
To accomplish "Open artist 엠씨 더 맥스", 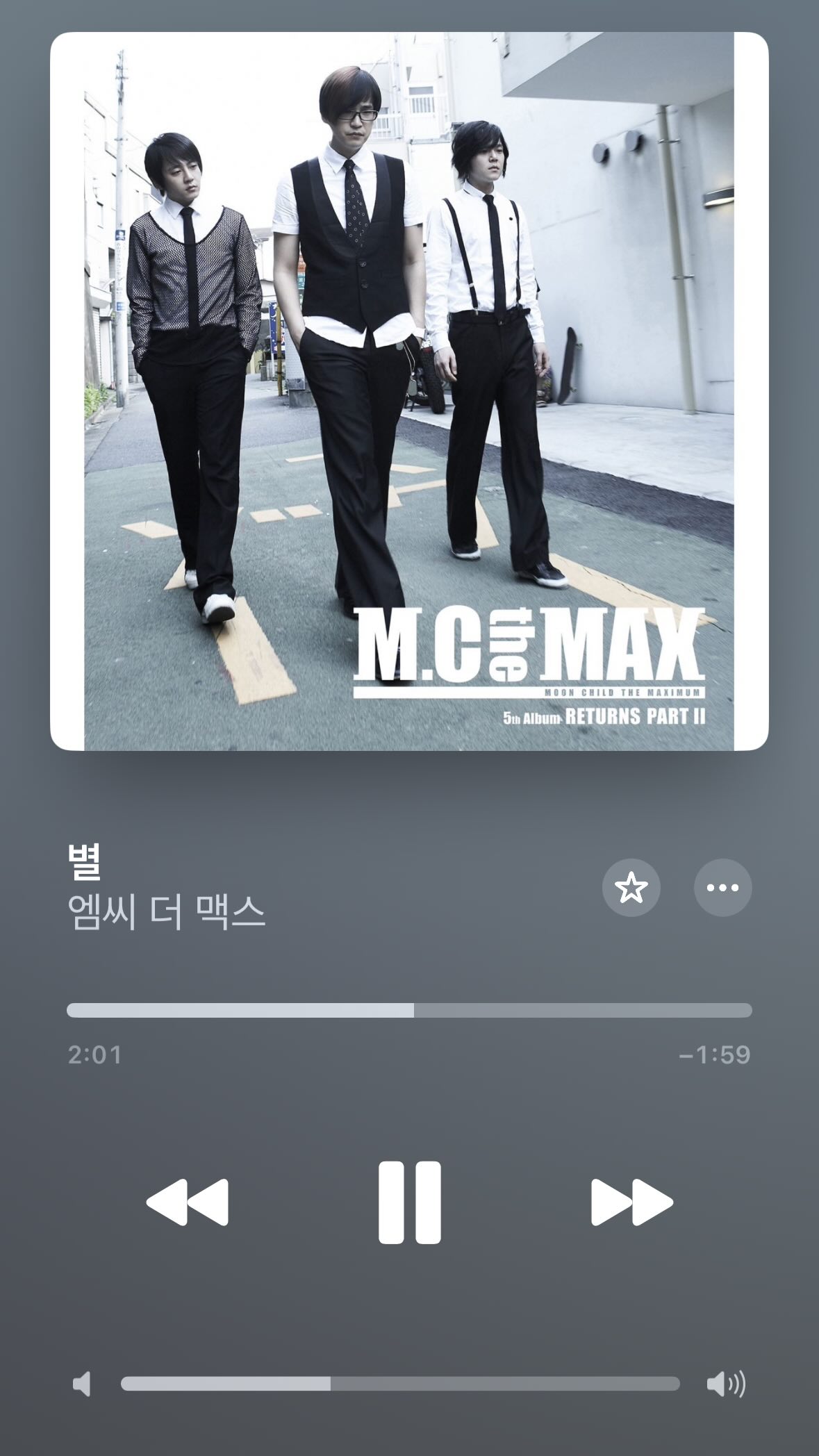I will (167, 912).
